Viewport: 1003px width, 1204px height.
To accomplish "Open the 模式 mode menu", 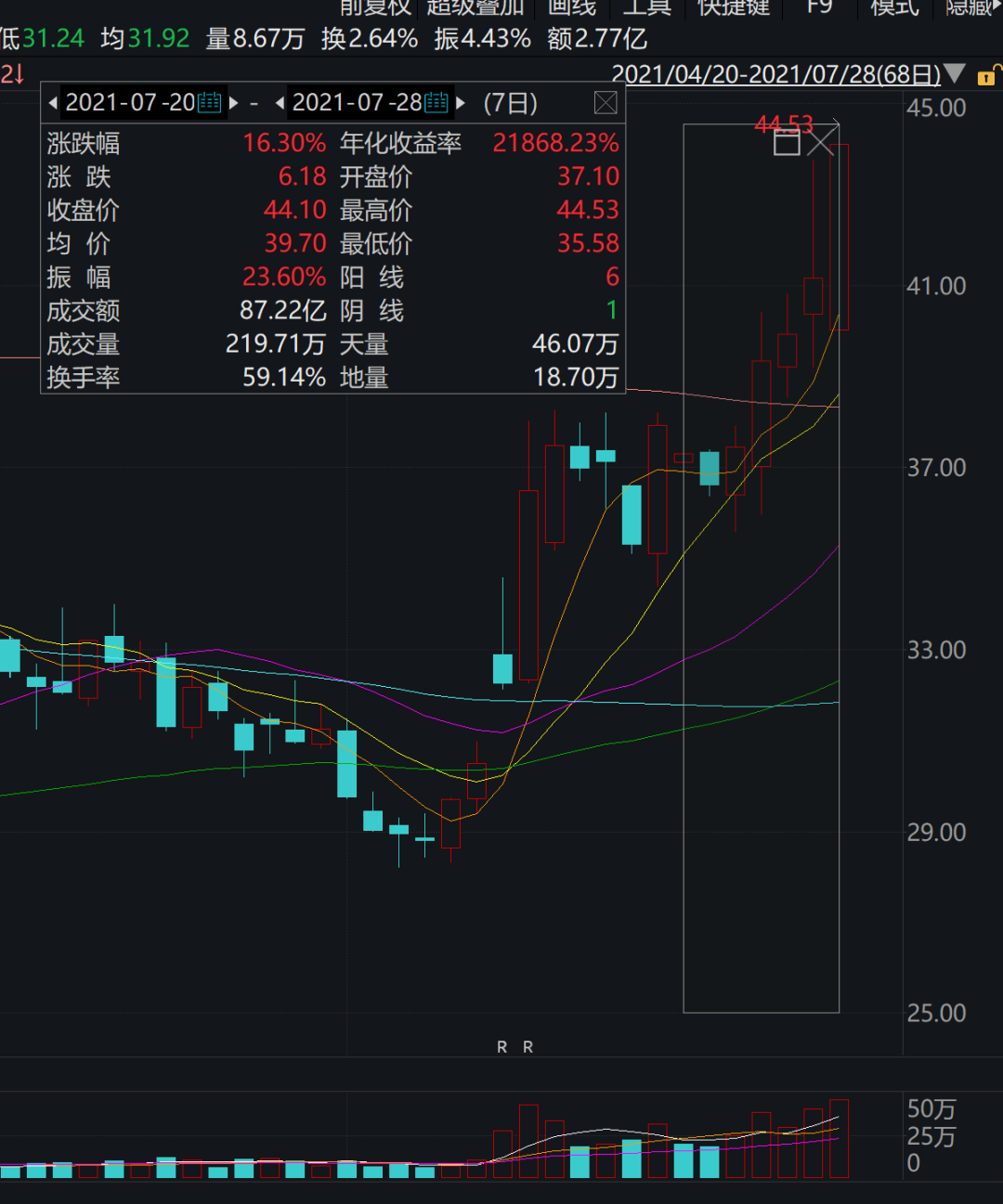I will (x=894, y=7).
